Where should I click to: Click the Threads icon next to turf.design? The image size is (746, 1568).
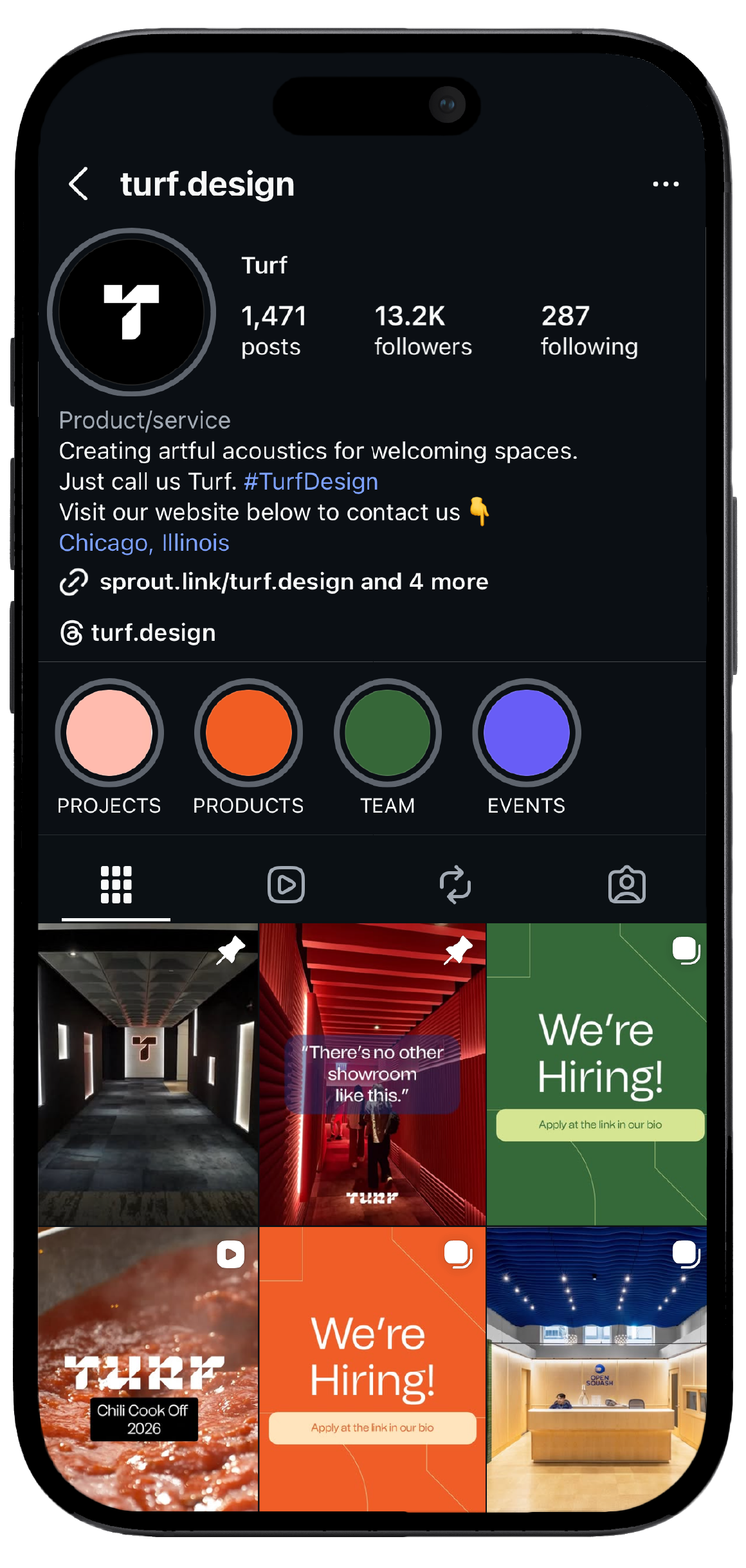pyautogui.click(x=72, y=632)
